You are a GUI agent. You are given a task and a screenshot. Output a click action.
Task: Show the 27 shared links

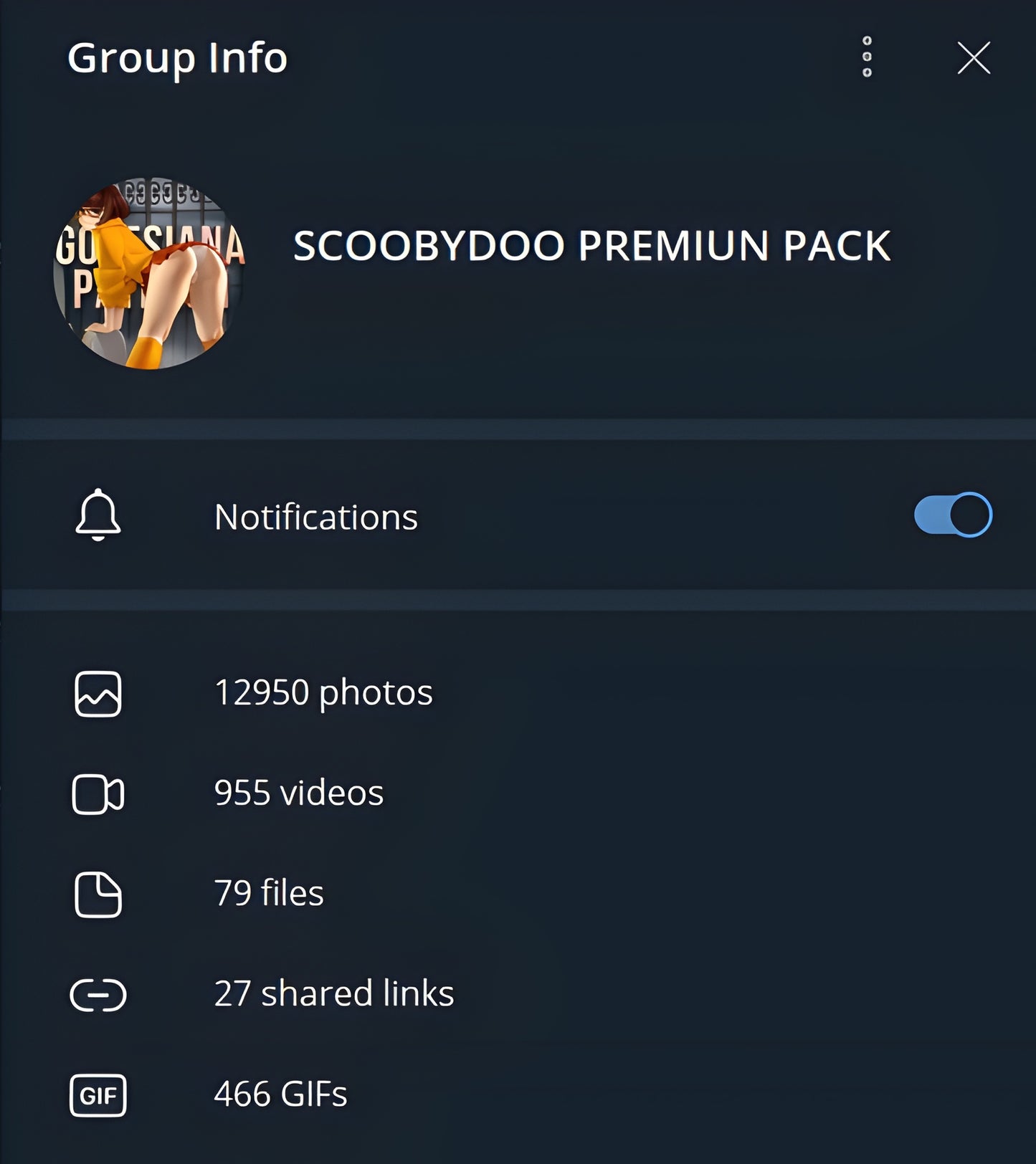(334, 993)
